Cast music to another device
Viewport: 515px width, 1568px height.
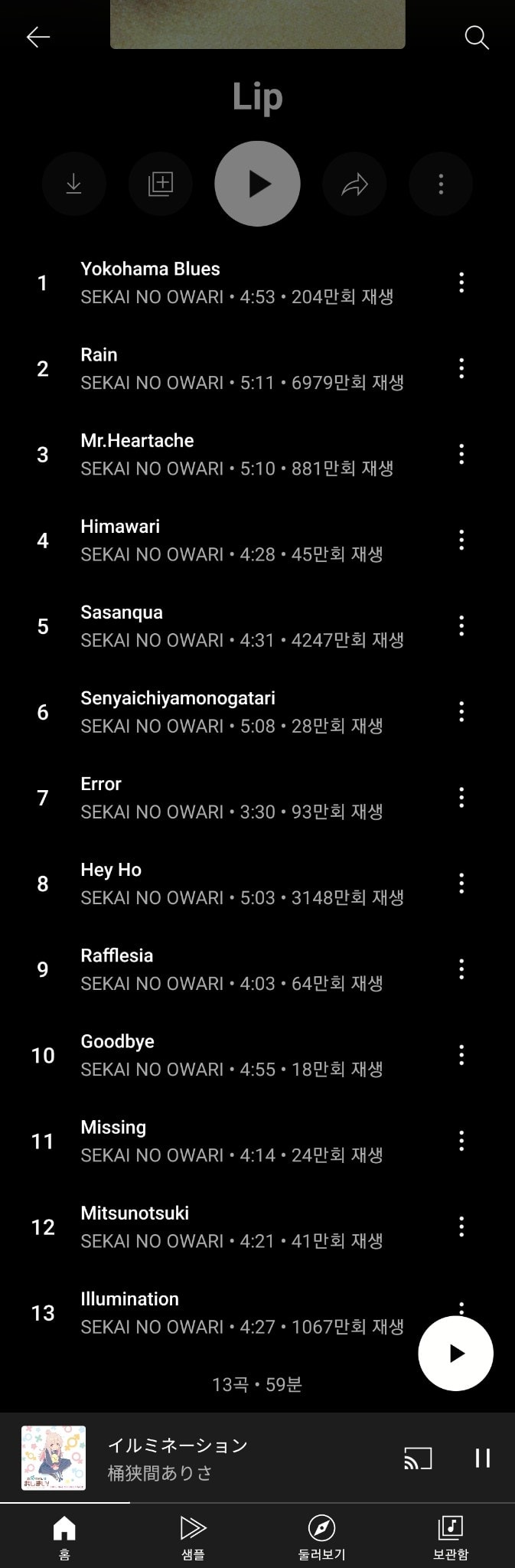pyautogui.click(x=418, y=1458)
